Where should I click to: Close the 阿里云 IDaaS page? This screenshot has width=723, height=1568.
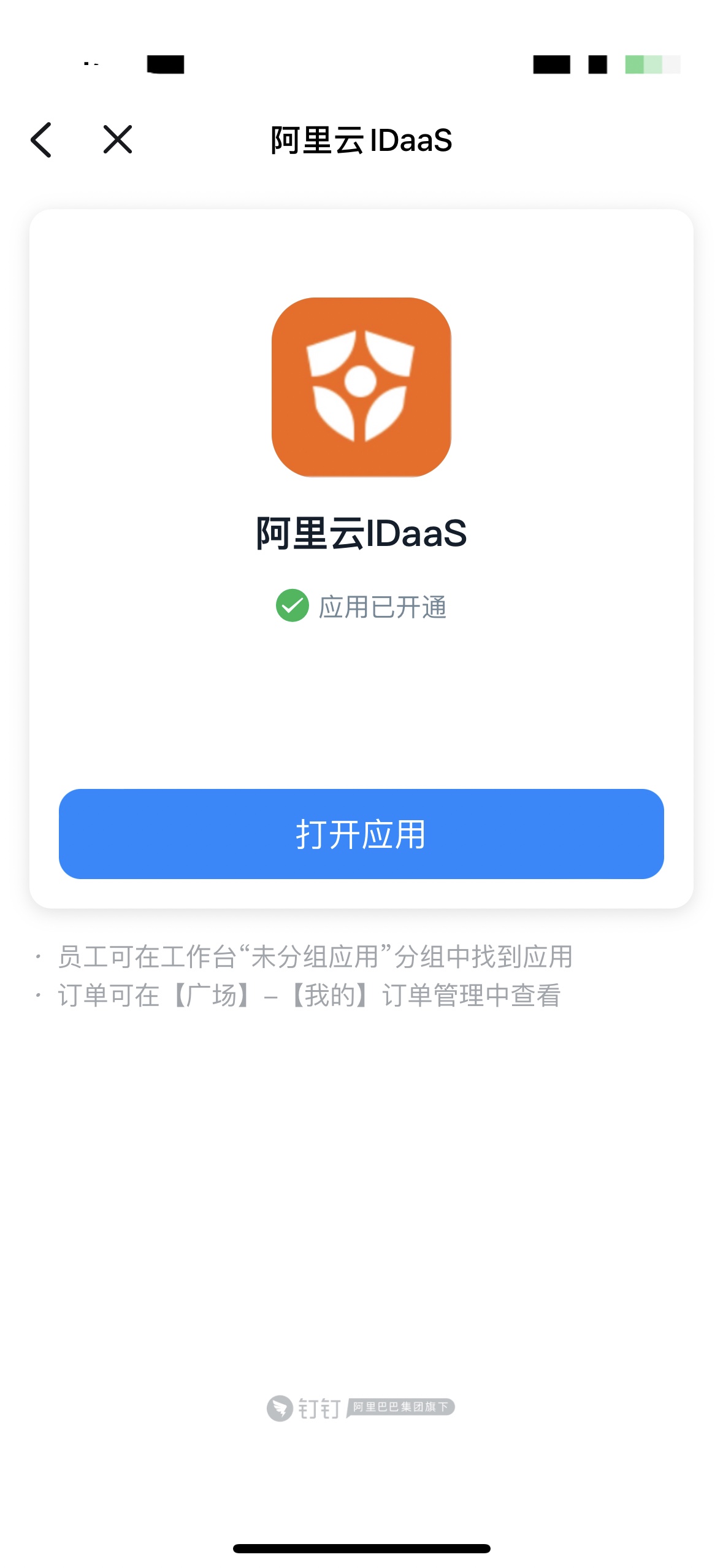[x=118, y=139]
